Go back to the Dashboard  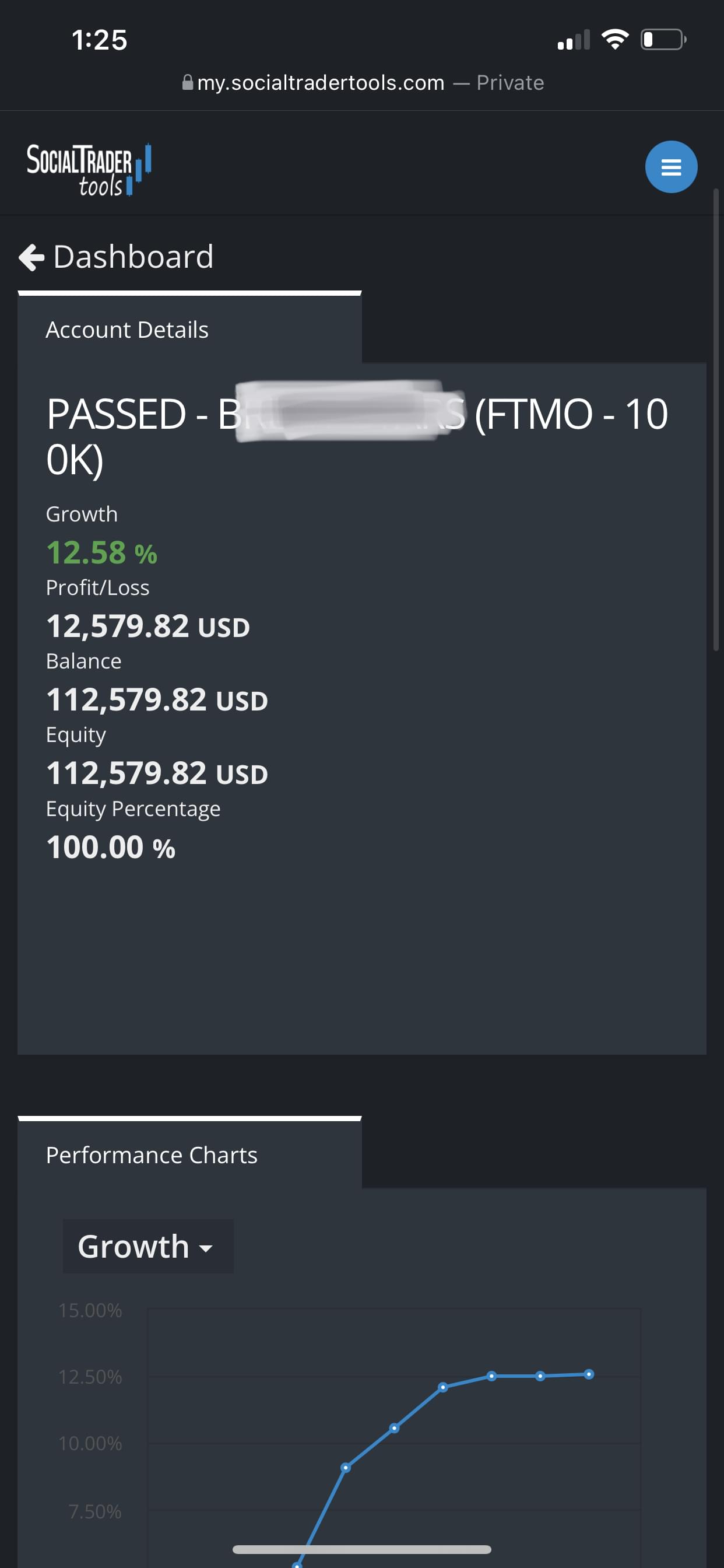116,257
